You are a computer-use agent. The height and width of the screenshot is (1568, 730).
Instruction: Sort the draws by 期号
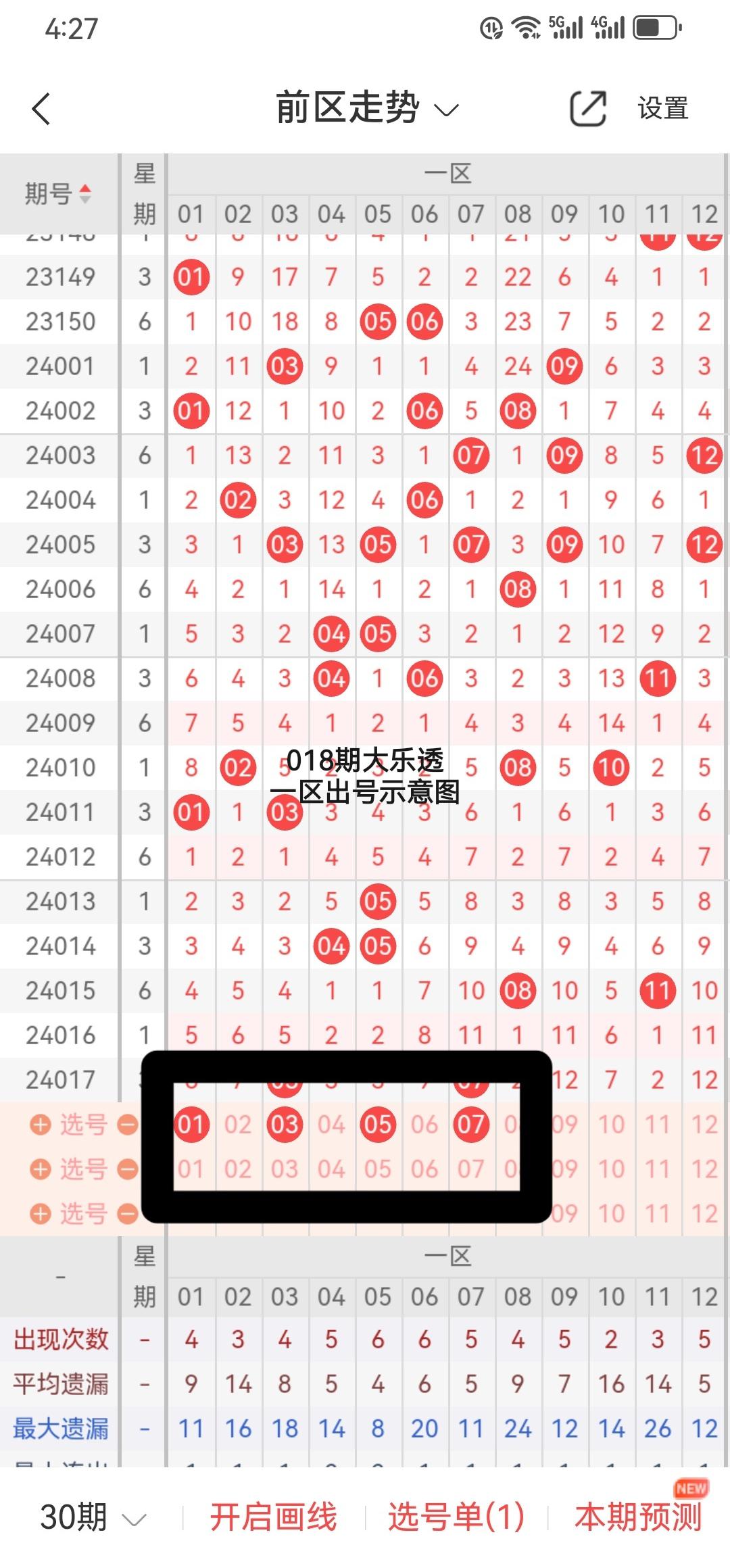(x=58, y=194)
